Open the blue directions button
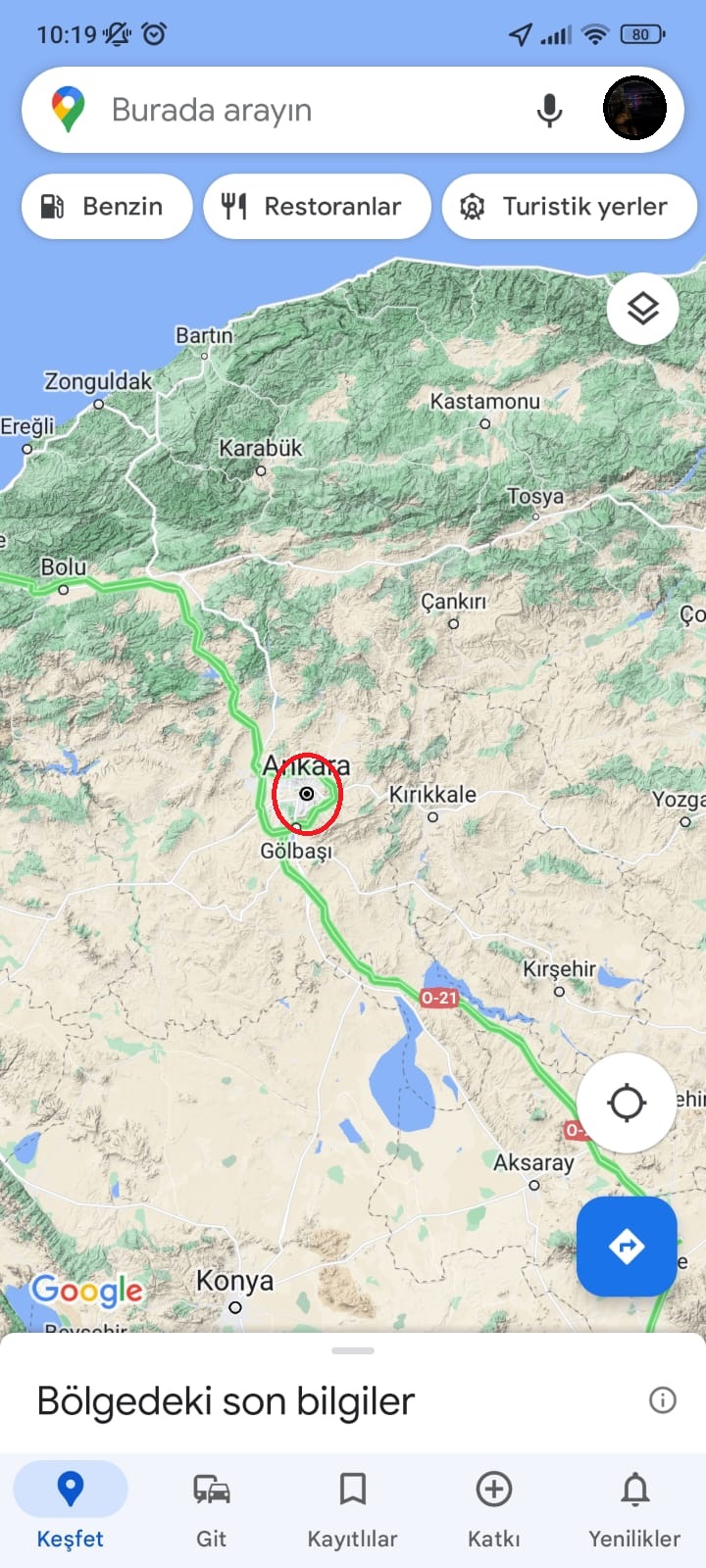The height and width of the screenshot is (1568, 706). (x=627, y=1247)
